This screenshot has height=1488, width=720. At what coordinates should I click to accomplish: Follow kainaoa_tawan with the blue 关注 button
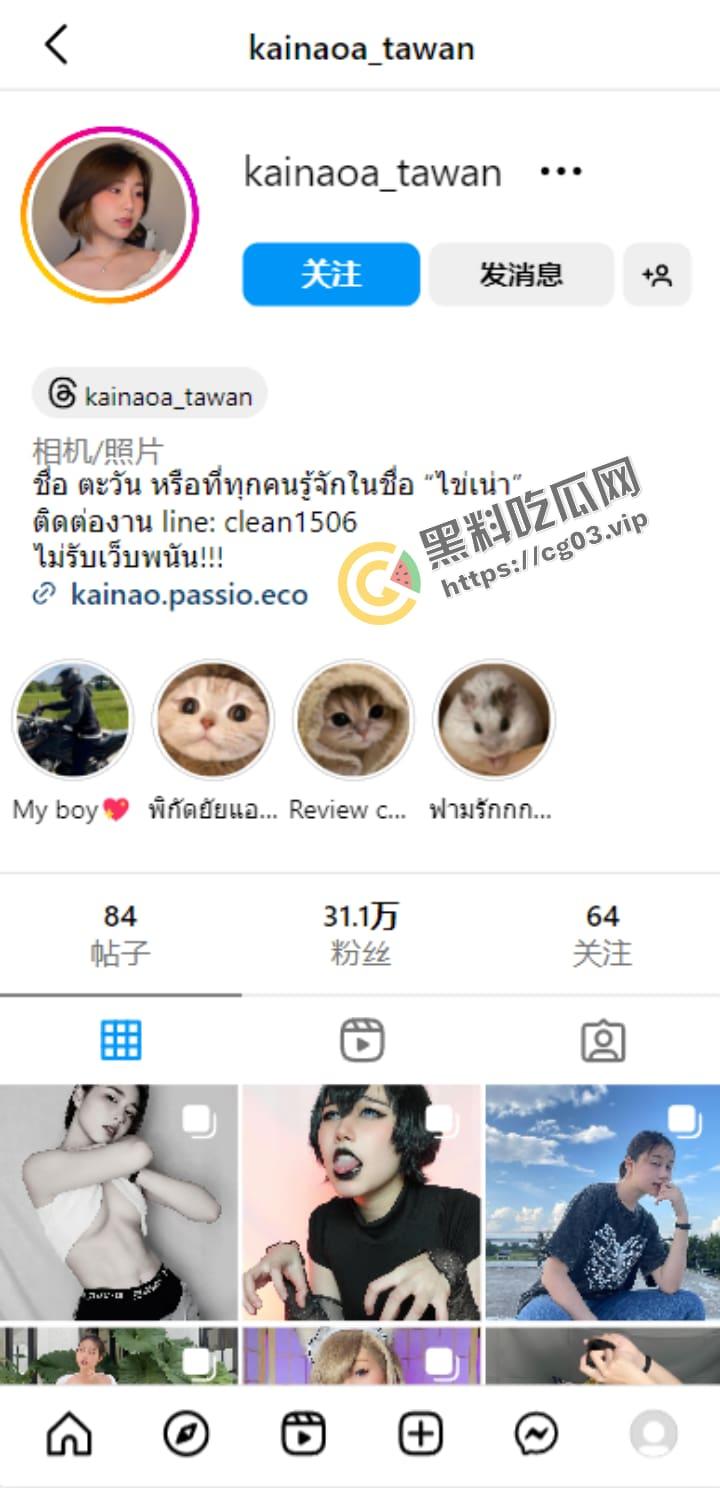[331, 274]
